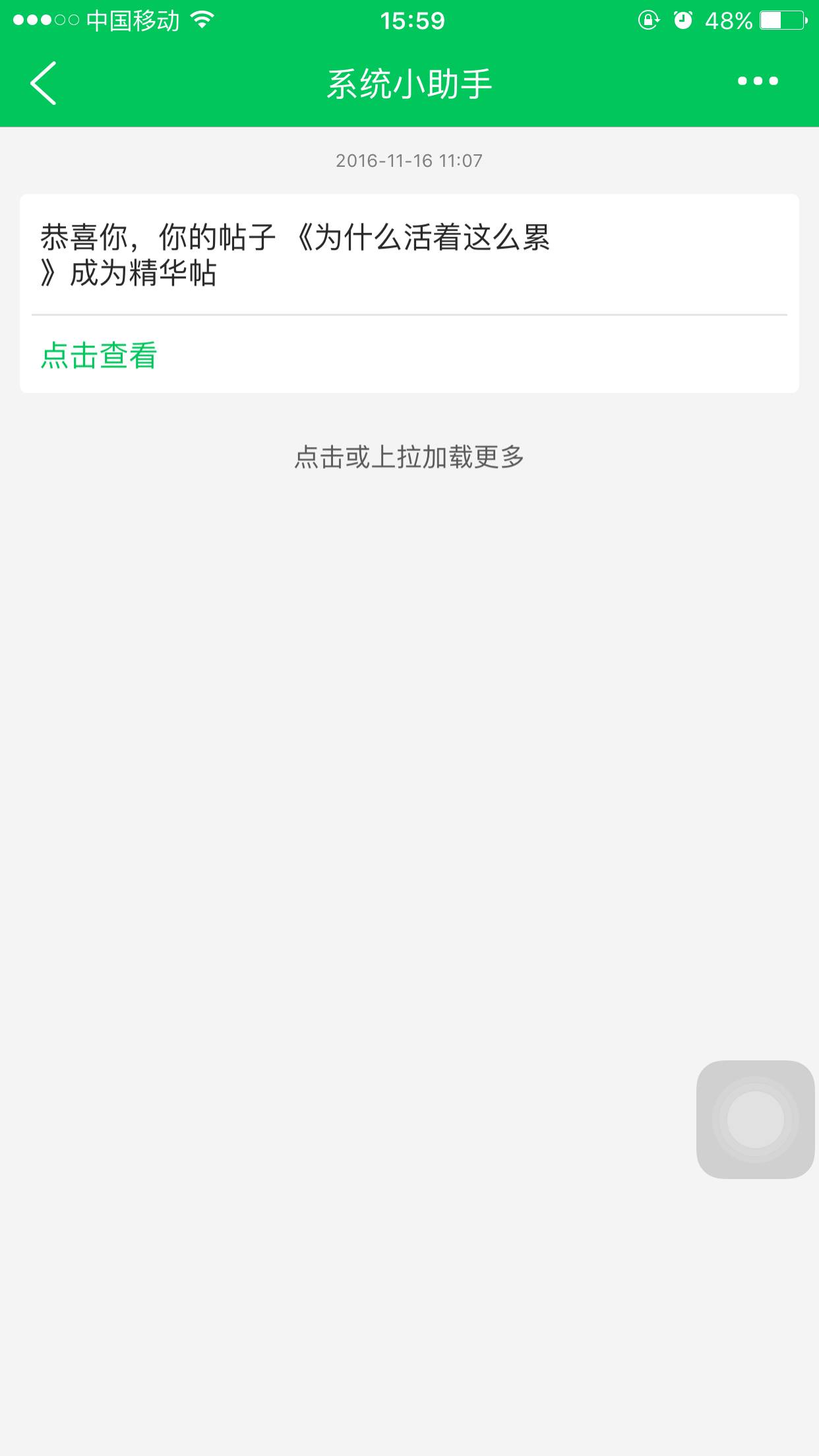Load more via 点击或上拉加载更多
This screenshot has width=819, height=1456.
click(409, 457)
